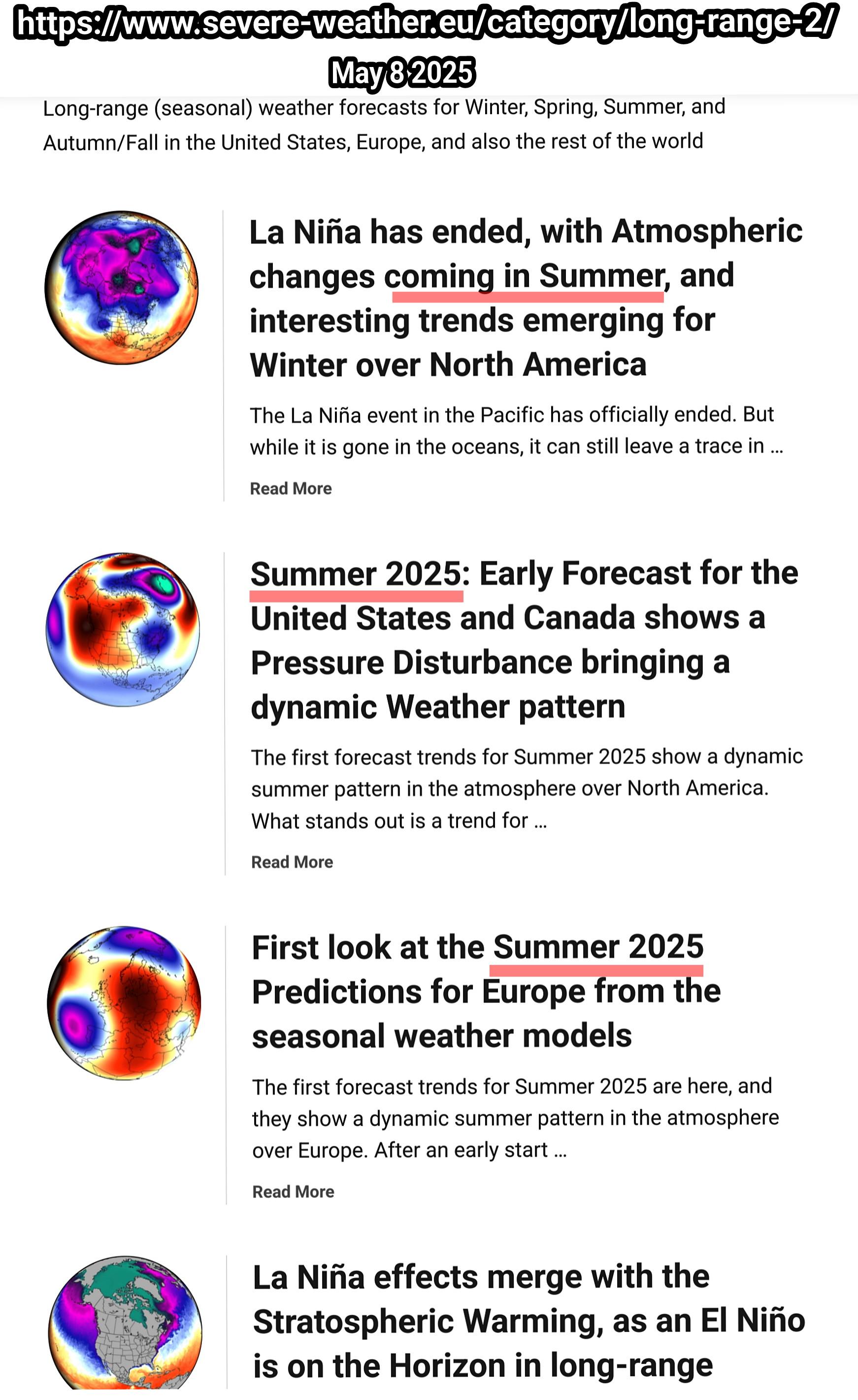Tap Read More under the United States and Canada forecast
Image resolution: width=858 pixels, height=1400 pixels.
click(292, 862)
